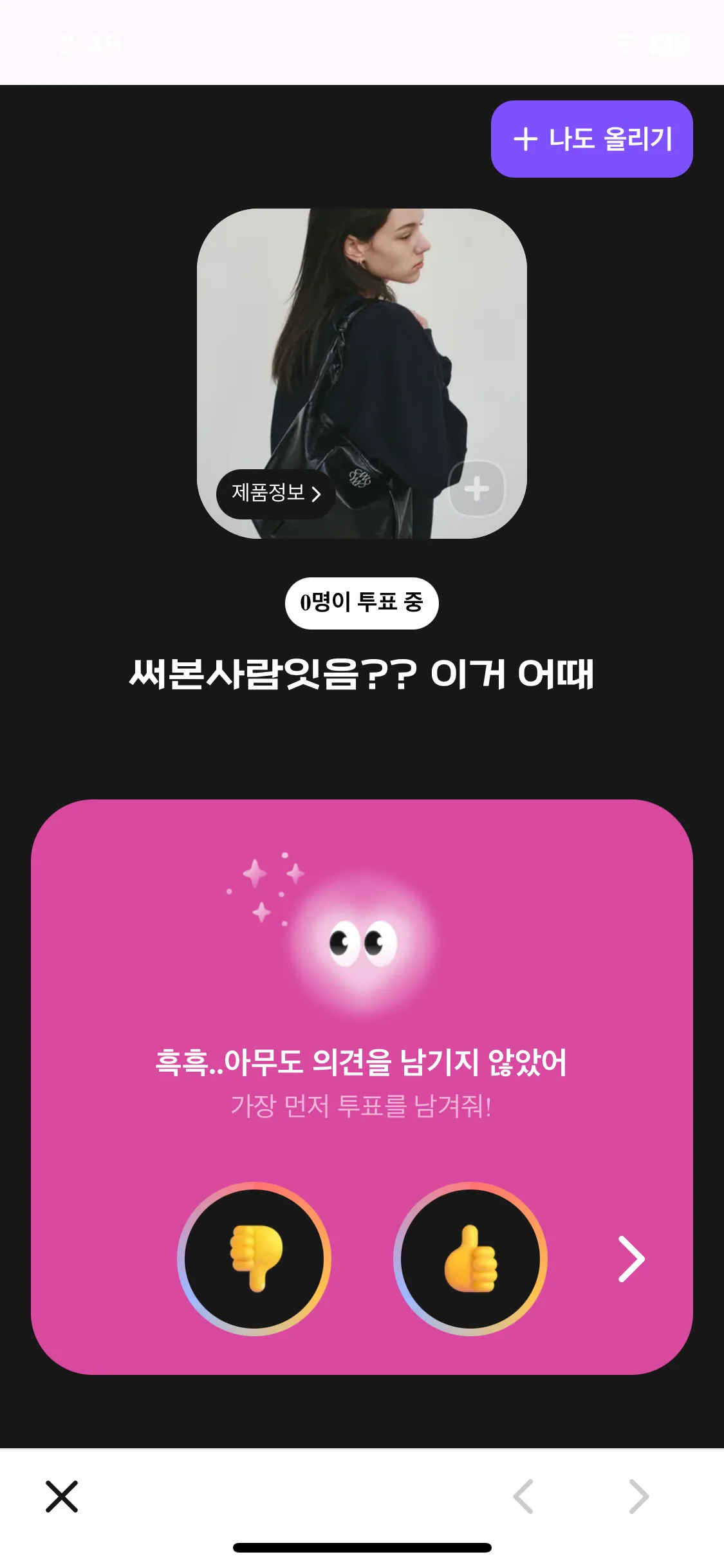The image size is (724, 1568).
Task: Go back with the bottom toolbar left arrow
Action: click(x=523, y=1497)
